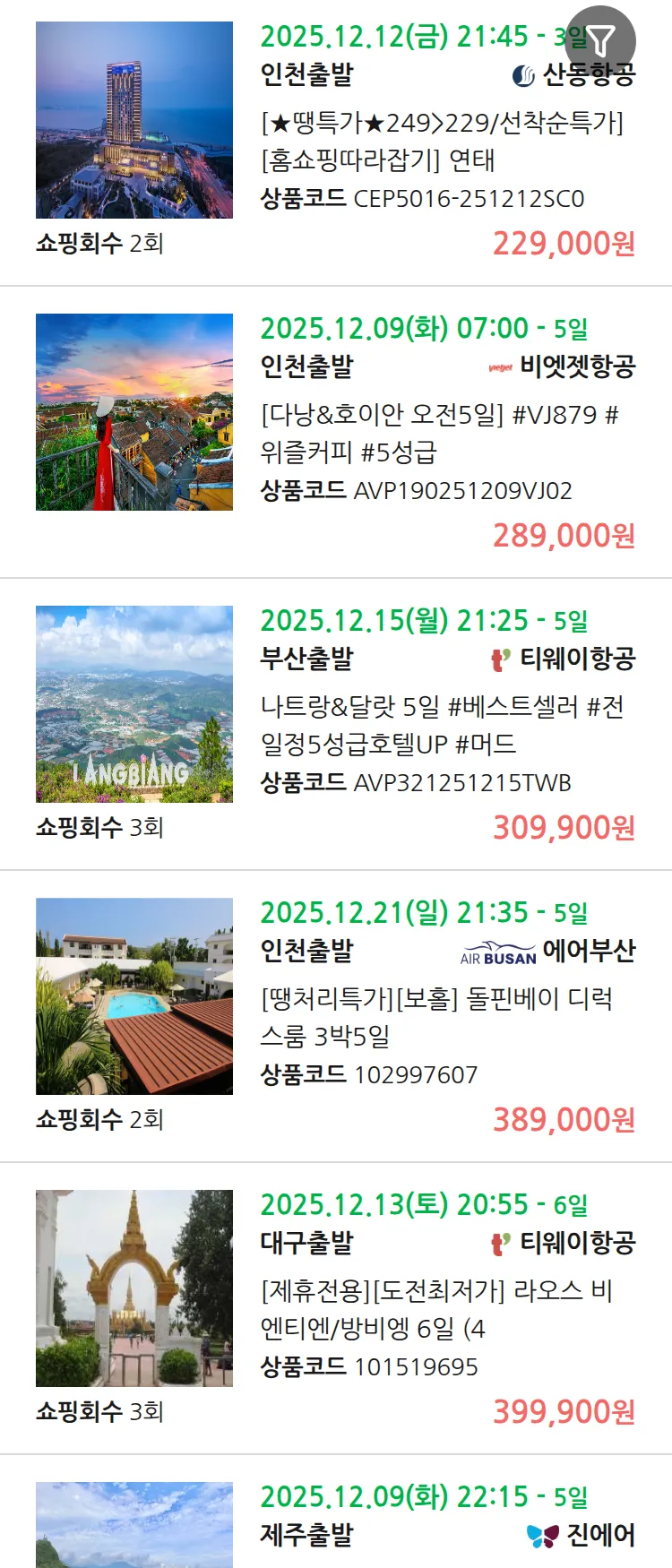The height and width of the screenshot is (1568, 672).
Task: Open the 229,000원 Shandong Airlines Yantai package
Action: [x=441, y=141]
